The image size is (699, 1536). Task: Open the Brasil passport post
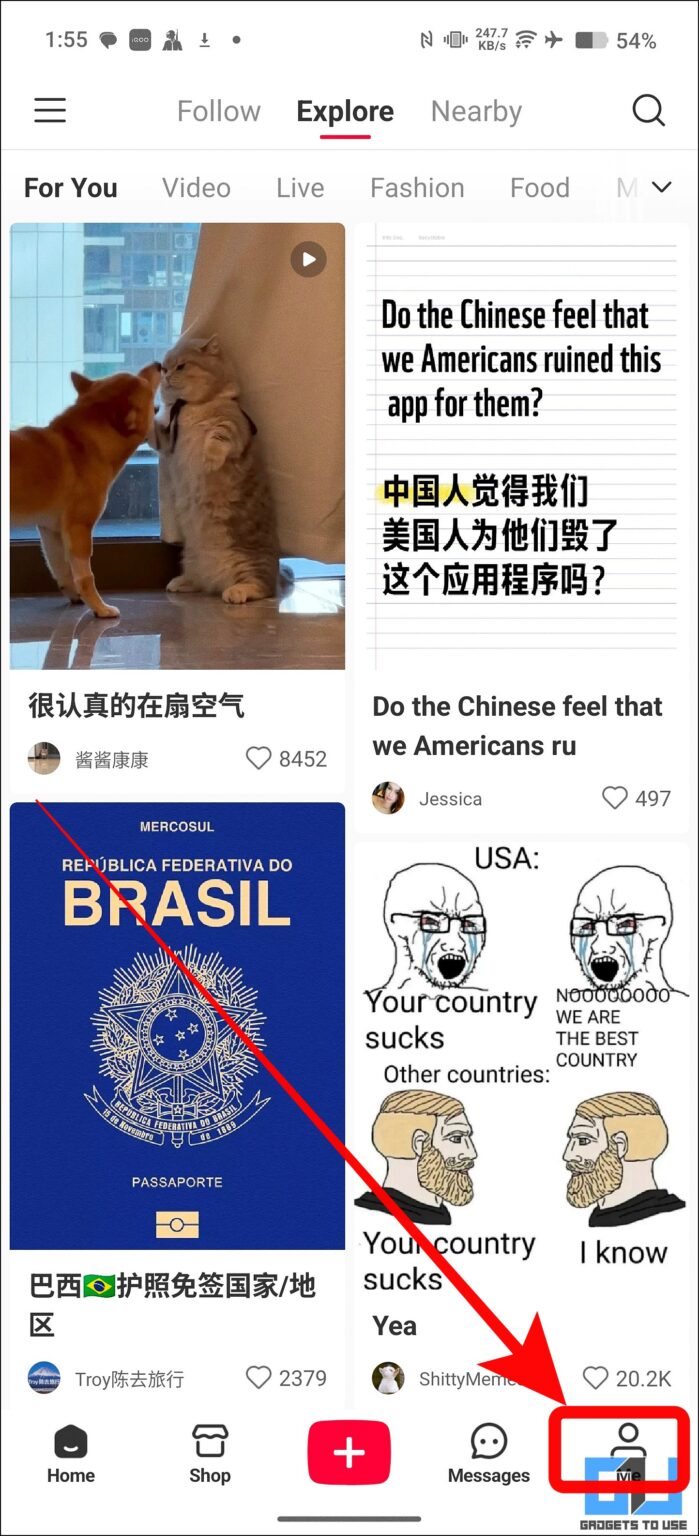click(177, 1025)
